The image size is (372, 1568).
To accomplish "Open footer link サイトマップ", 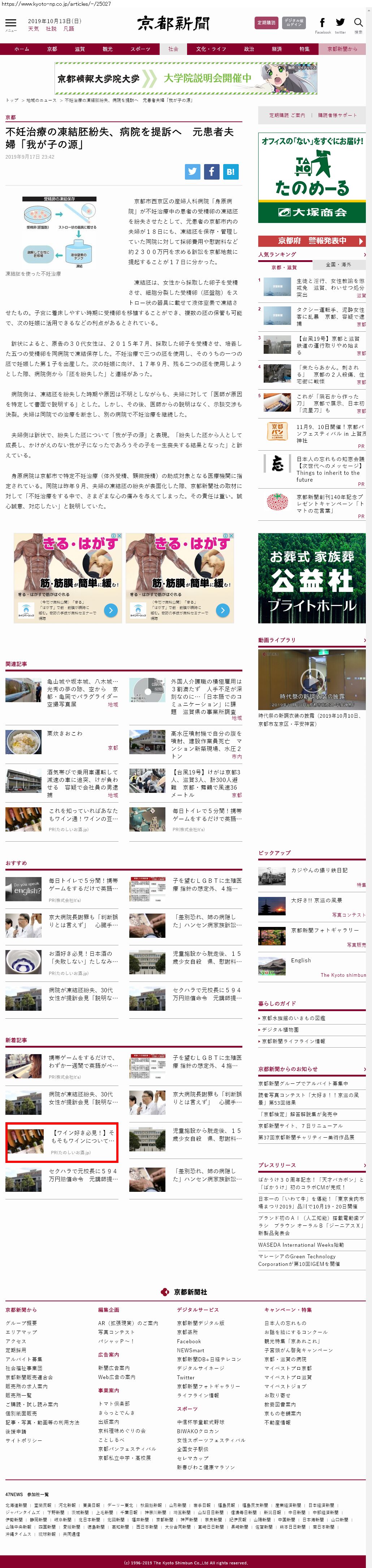I will 21,1332.
